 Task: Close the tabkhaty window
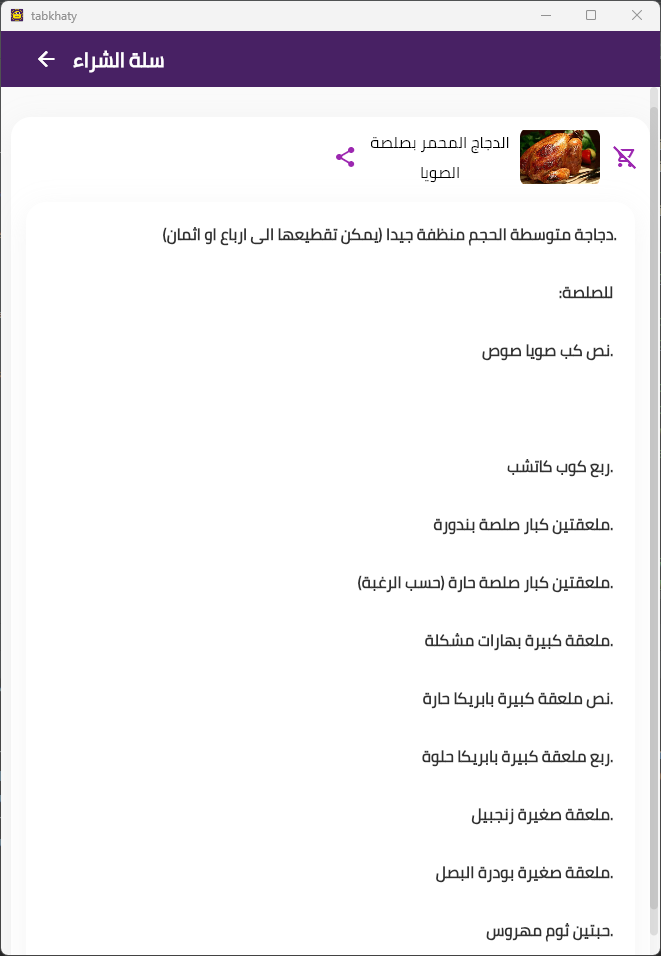(x=637, y=15)
